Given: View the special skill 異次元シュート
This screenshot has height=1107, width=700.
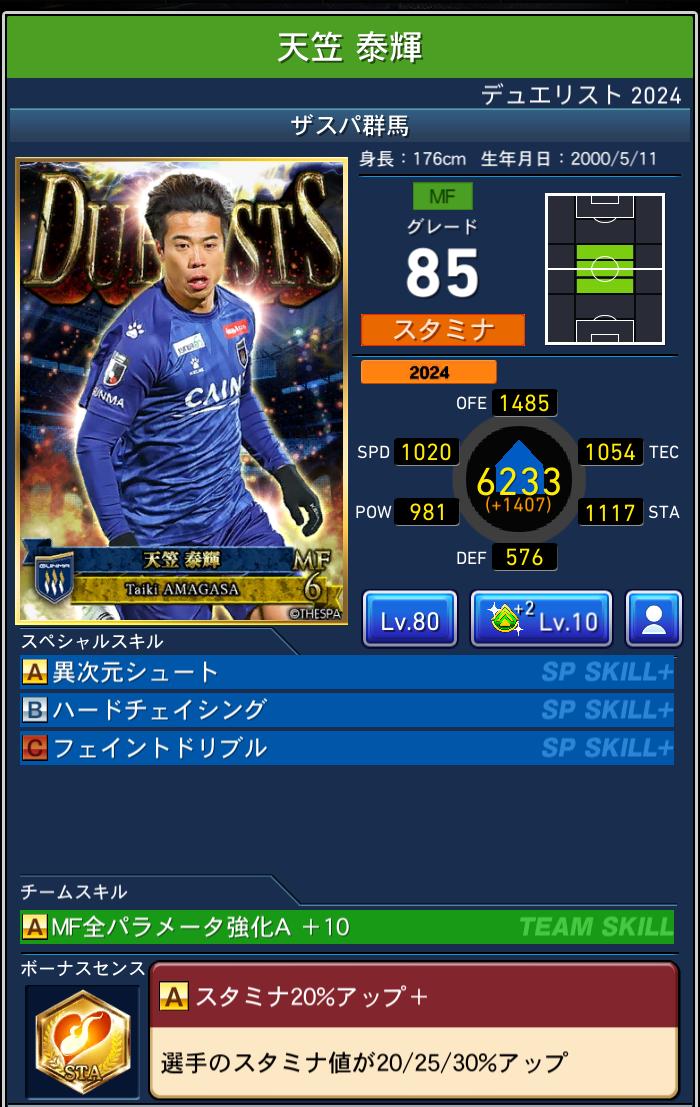Looking at the screenshot, I should tap(346, 672).
